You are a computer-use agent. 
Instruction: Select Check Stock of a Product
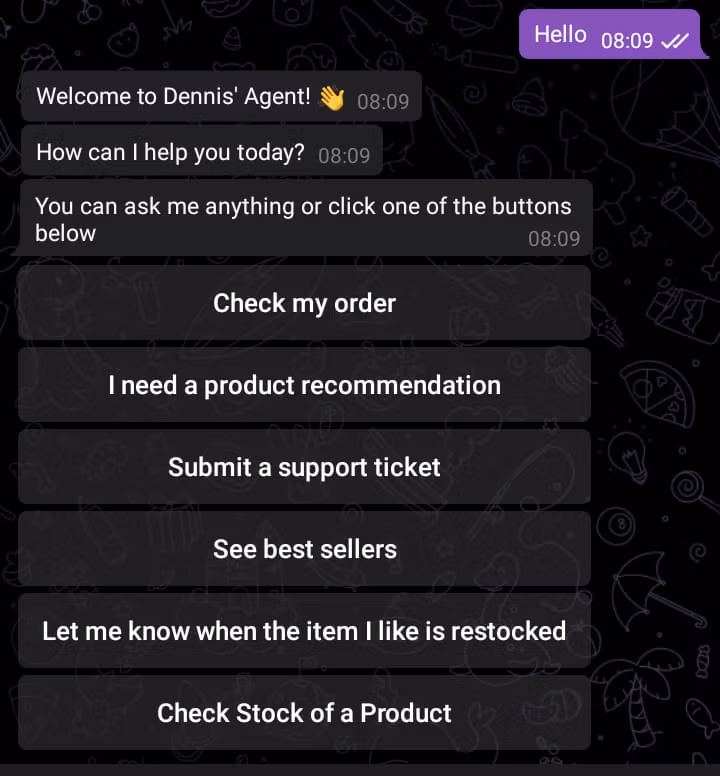click(x=304, y=713)
